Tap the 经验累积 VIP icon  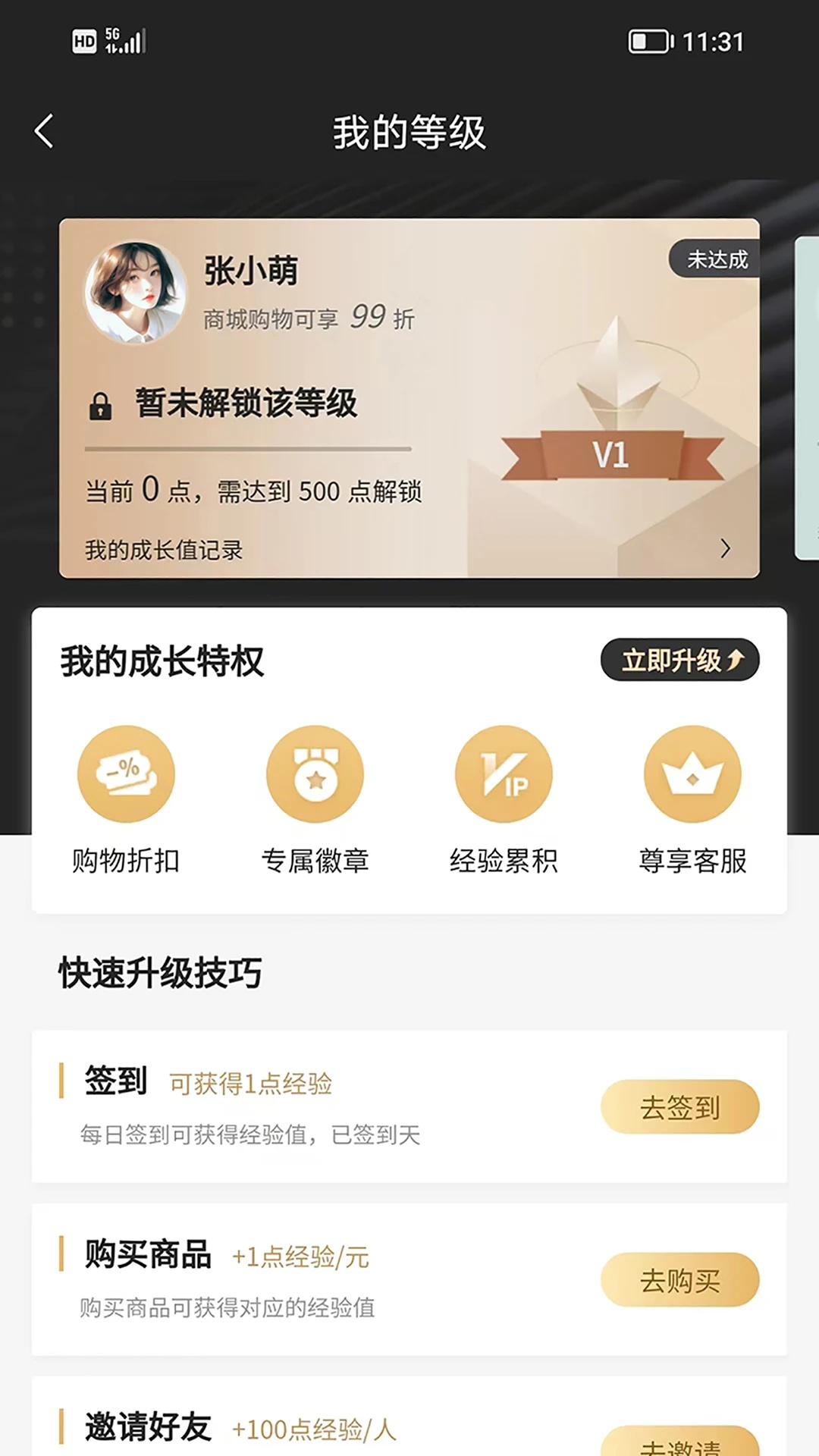(504, 773)
